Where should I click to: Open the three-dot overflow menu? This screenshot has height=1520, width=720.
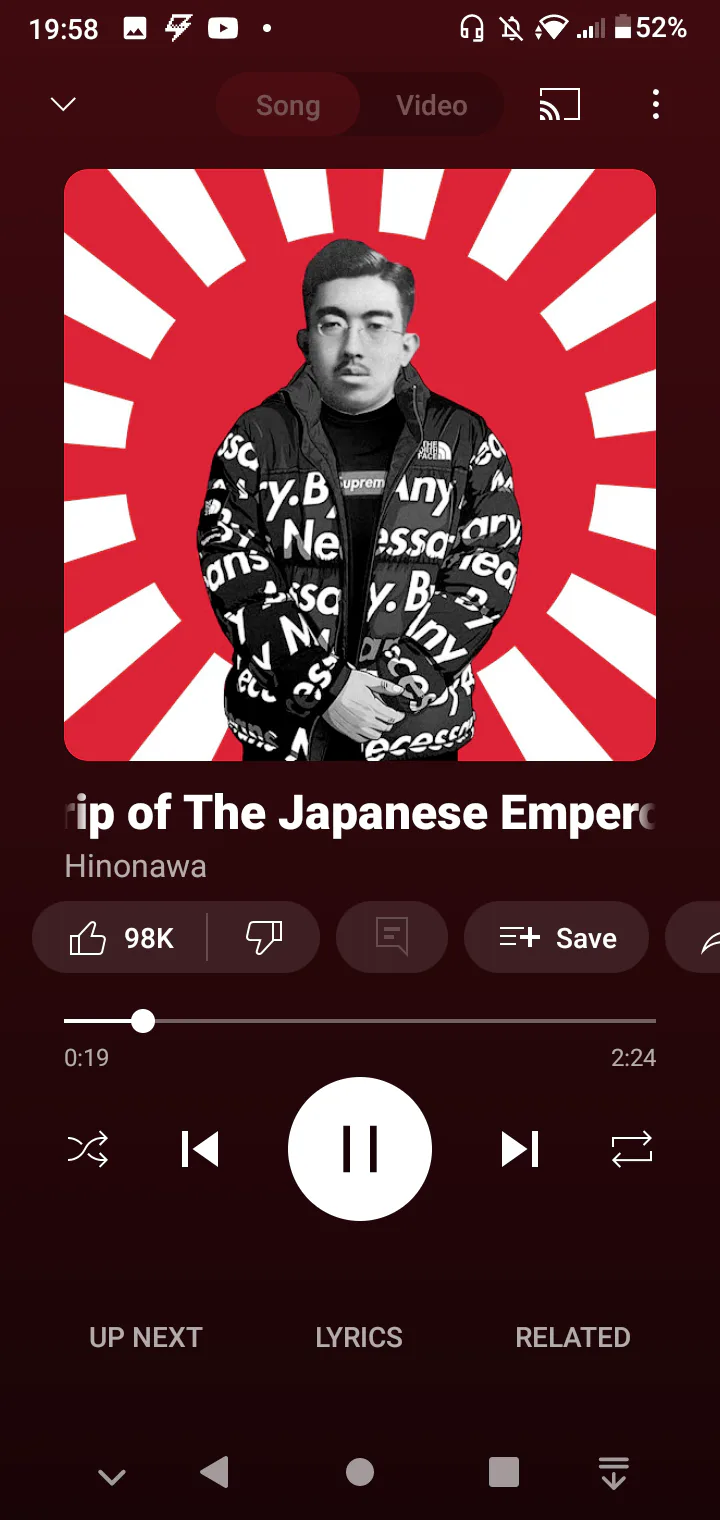click(x=656, y=105)
